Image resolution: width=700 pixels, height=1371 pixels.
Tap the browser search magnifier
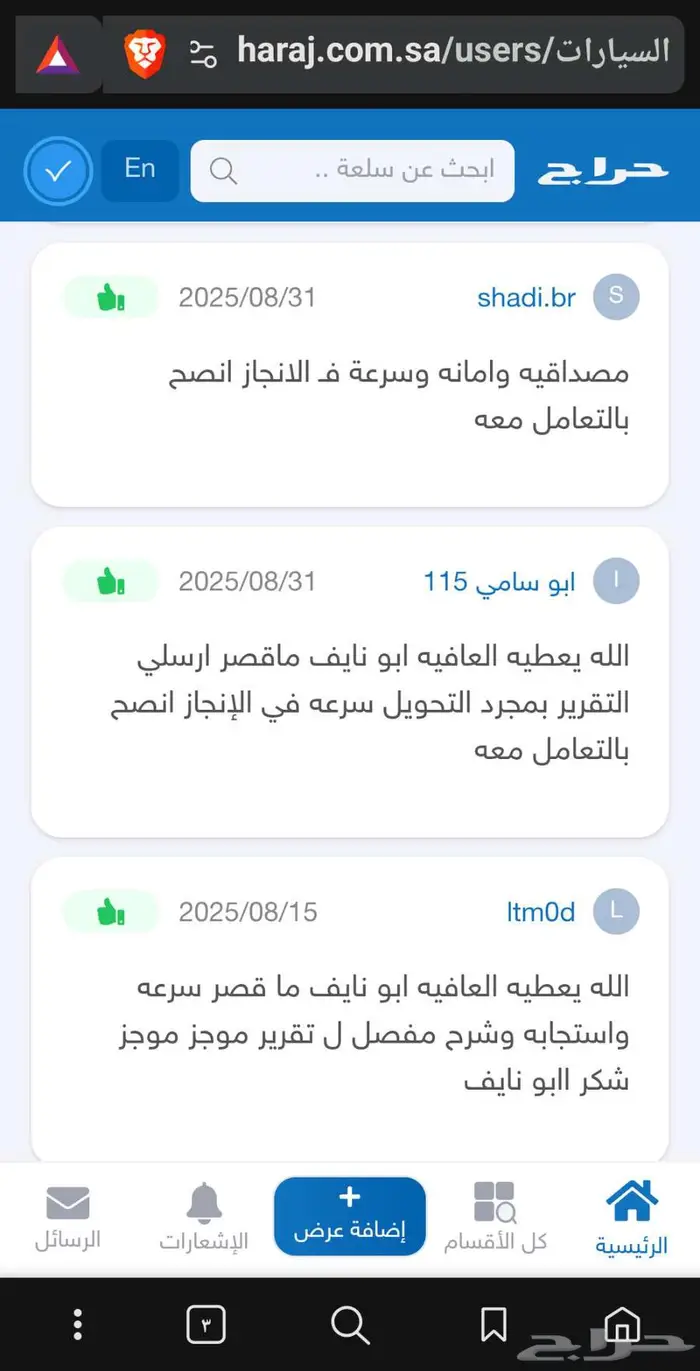click(350, 1326)
